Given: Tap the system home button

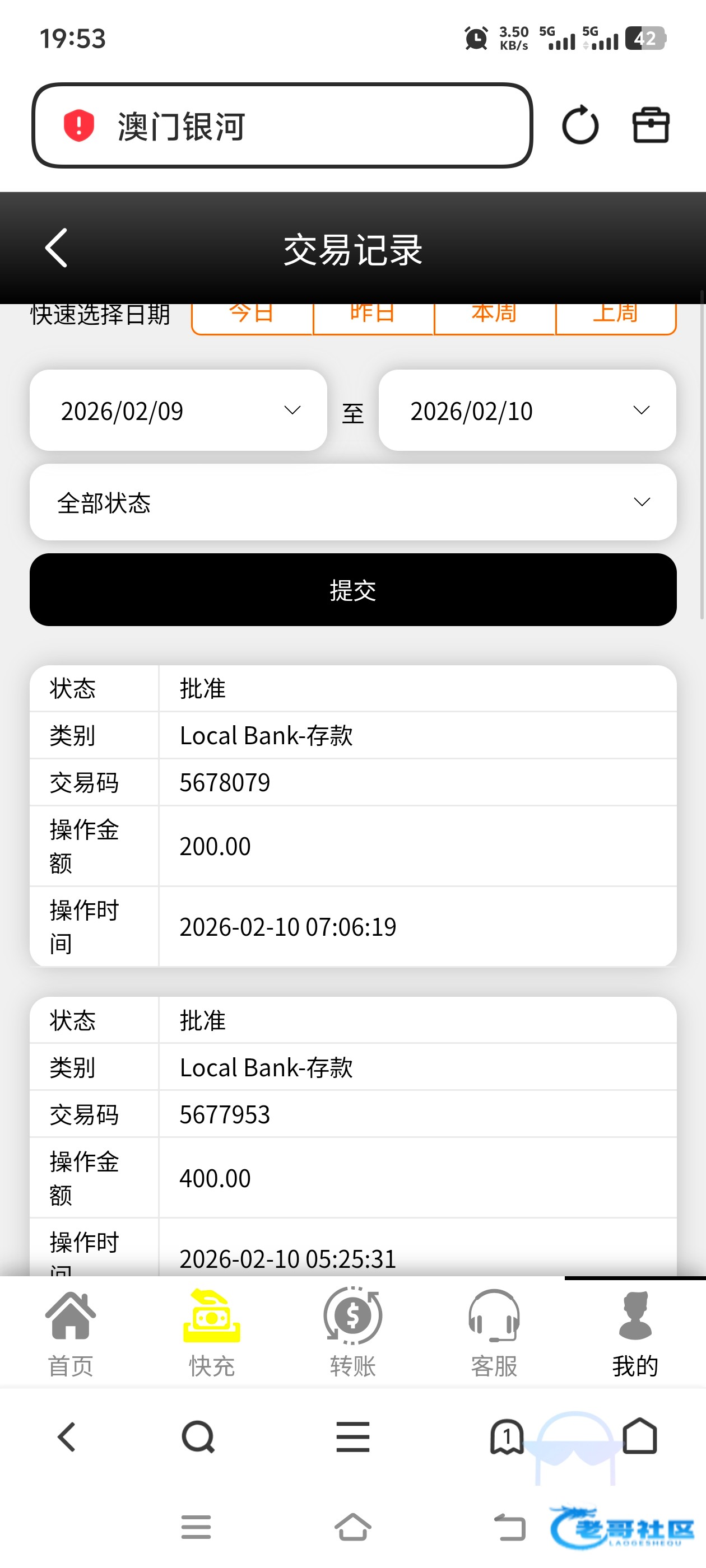Looking at the screenshot, I should pyautogui.click(x=352, y=1527).
